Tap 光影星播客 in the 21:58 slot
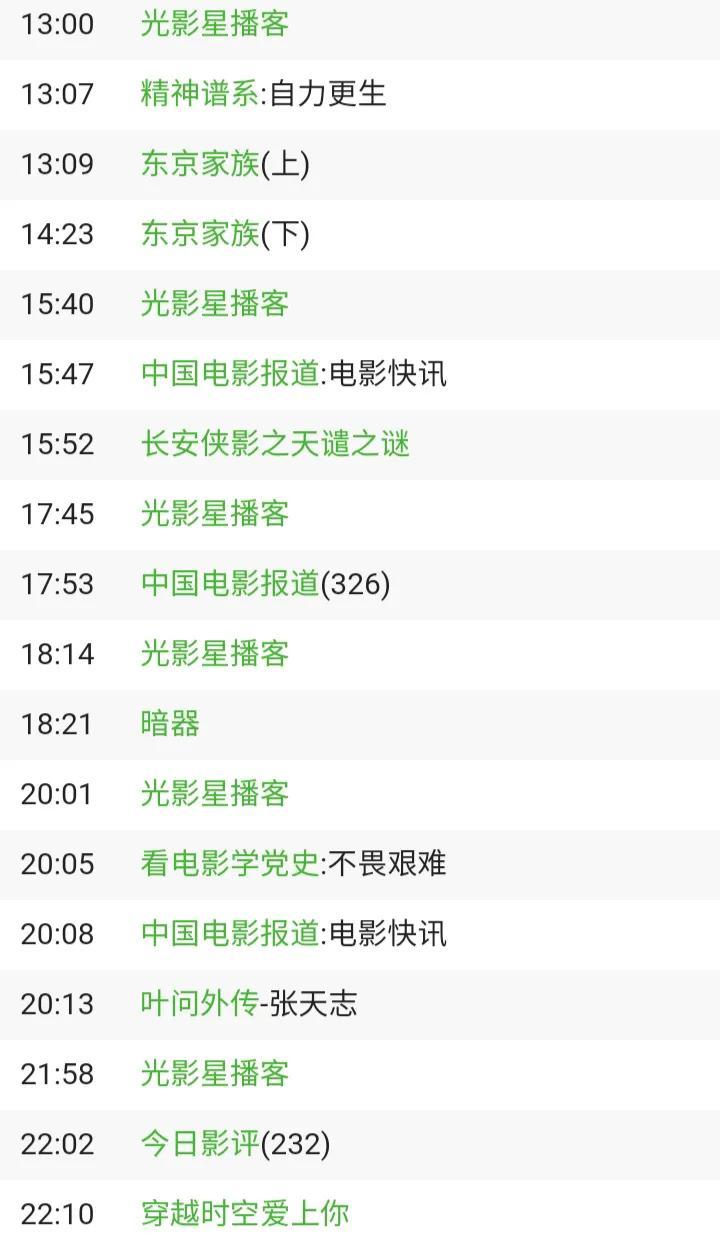The image size is (720, 1251). (x=215, y=1074)
